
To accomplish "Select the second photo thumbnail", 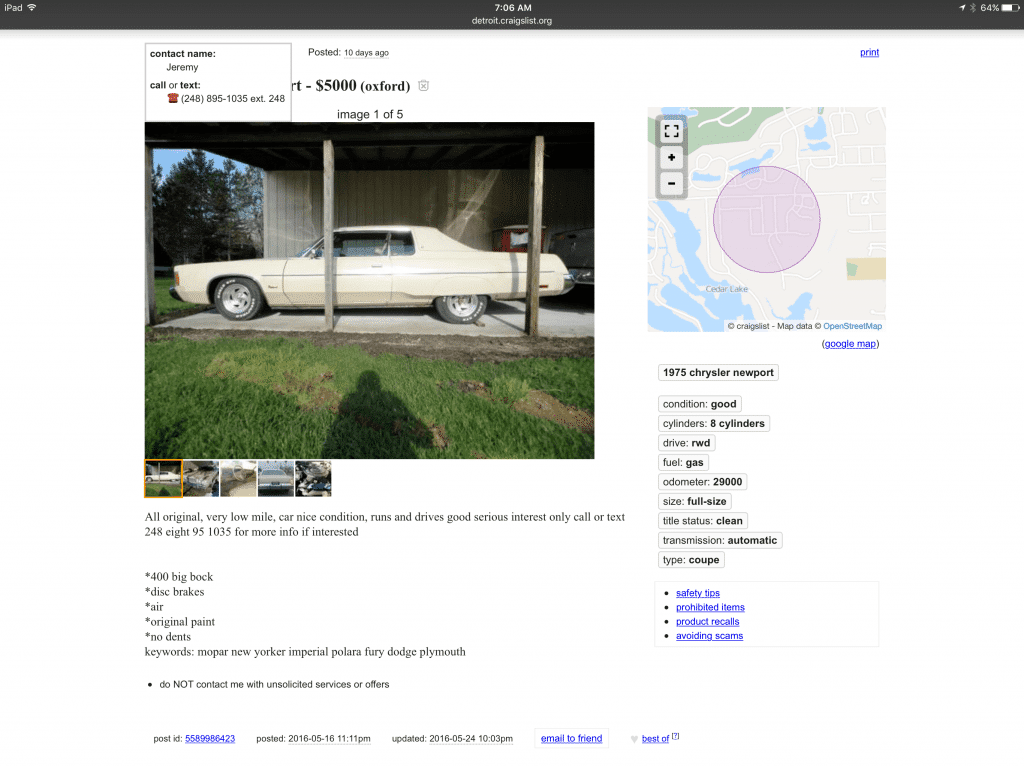I will click(201, 478).
